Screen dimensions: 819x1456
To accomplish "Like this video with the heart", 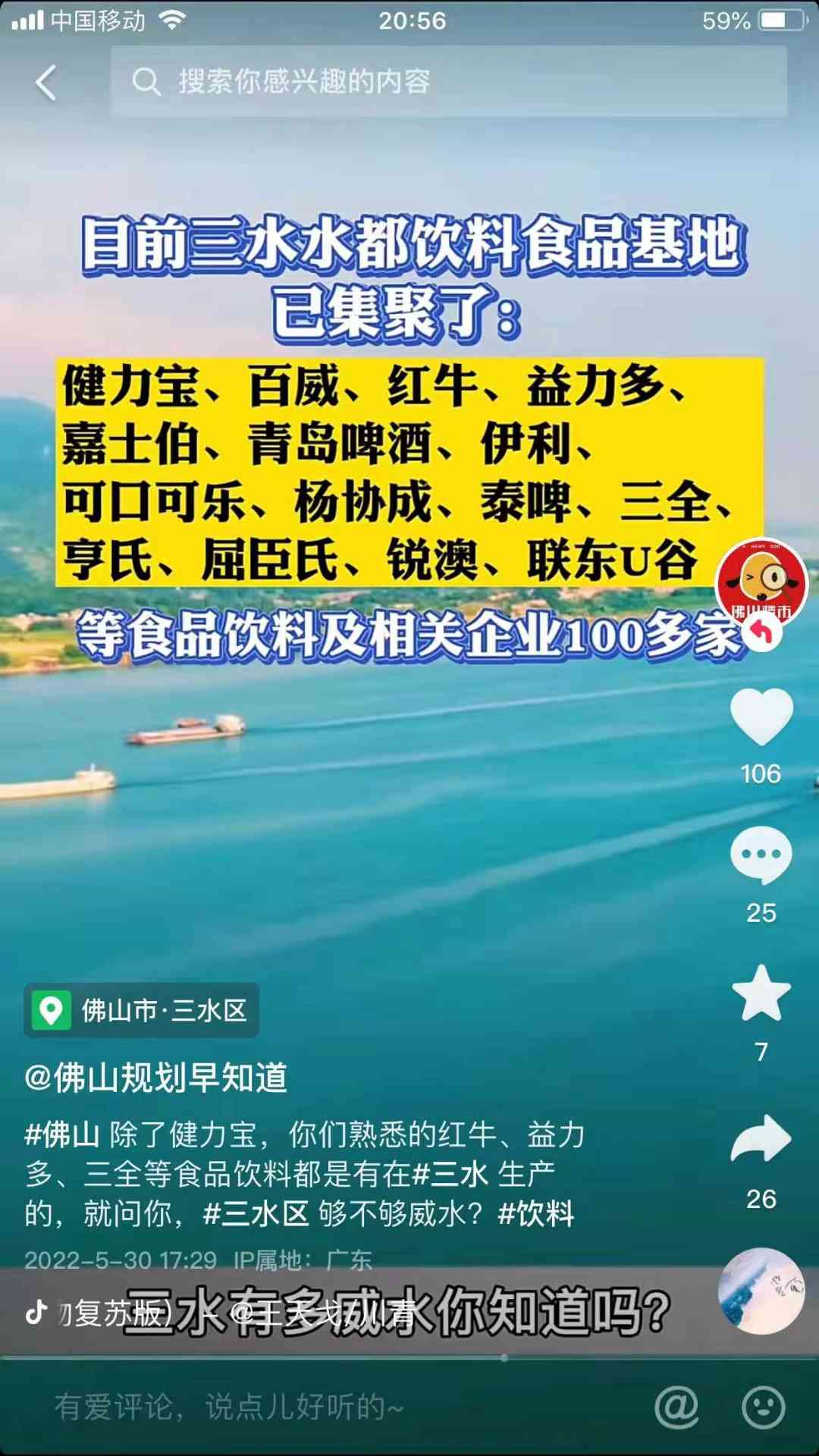I will pyautogui.click(x=761, y=717).
